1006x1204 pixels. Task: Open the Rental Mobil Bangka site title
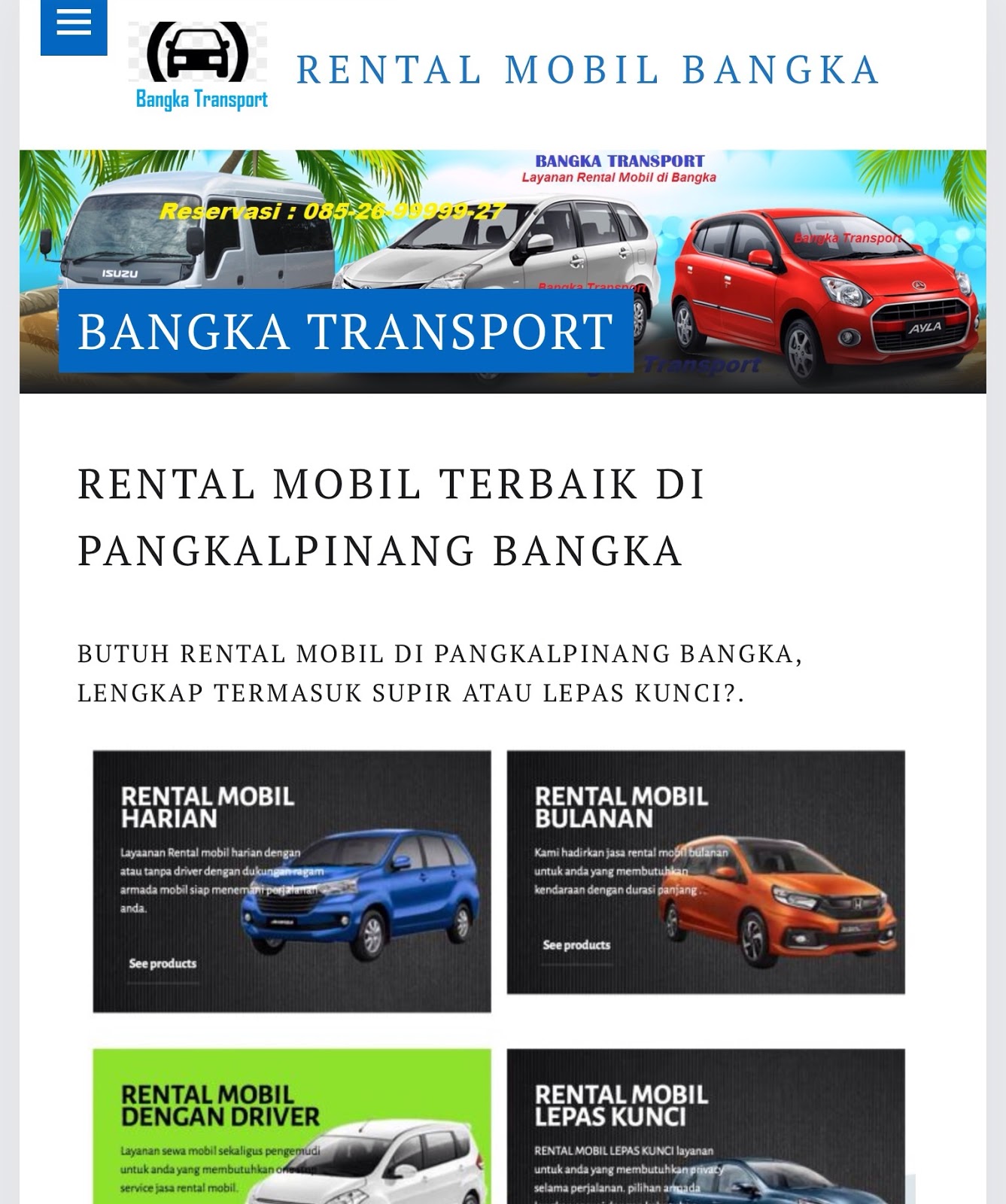point(588,70)
